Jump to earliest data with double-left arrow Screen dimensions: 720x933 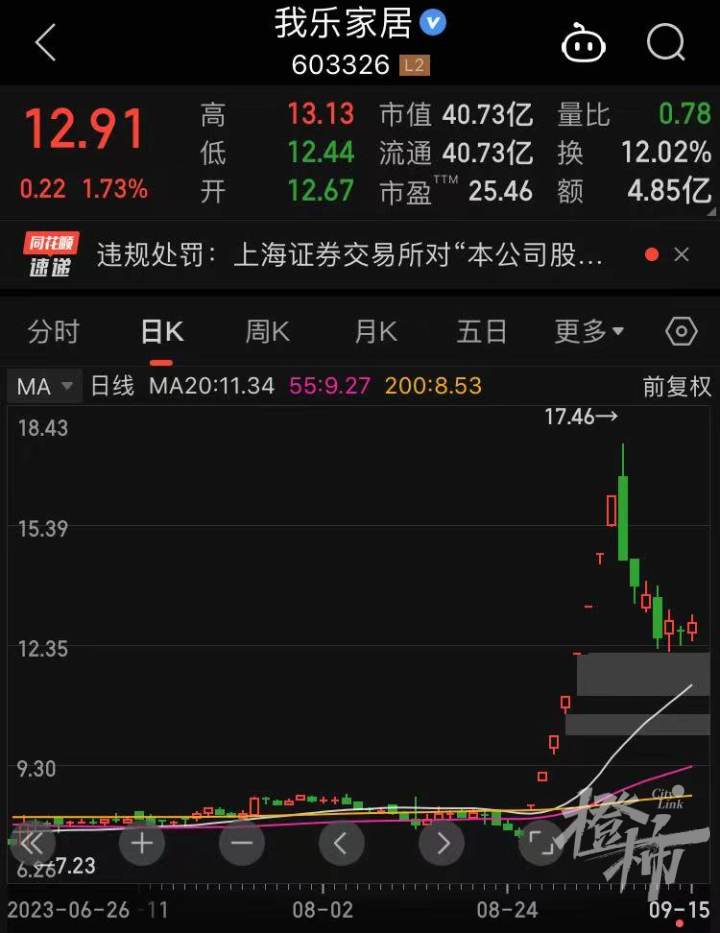(x=31, y=844)
